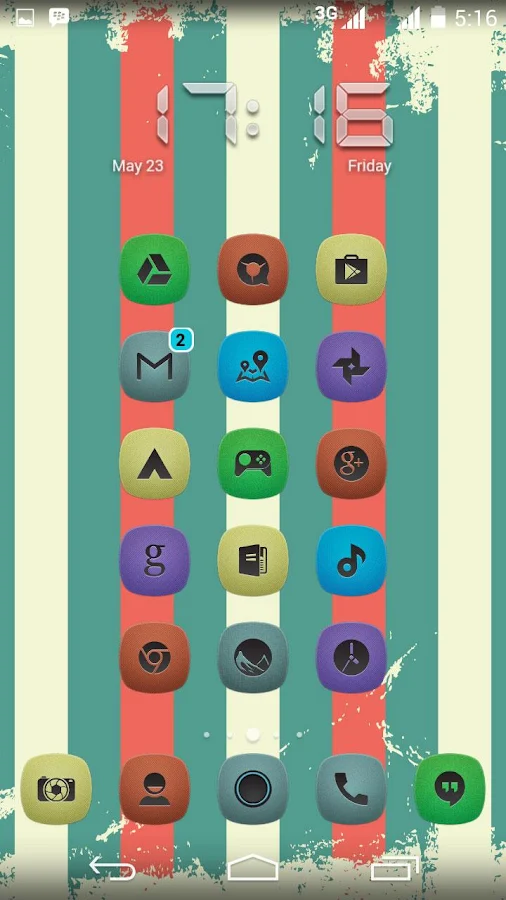Open Hangouts from the dock

coord(450,789)
